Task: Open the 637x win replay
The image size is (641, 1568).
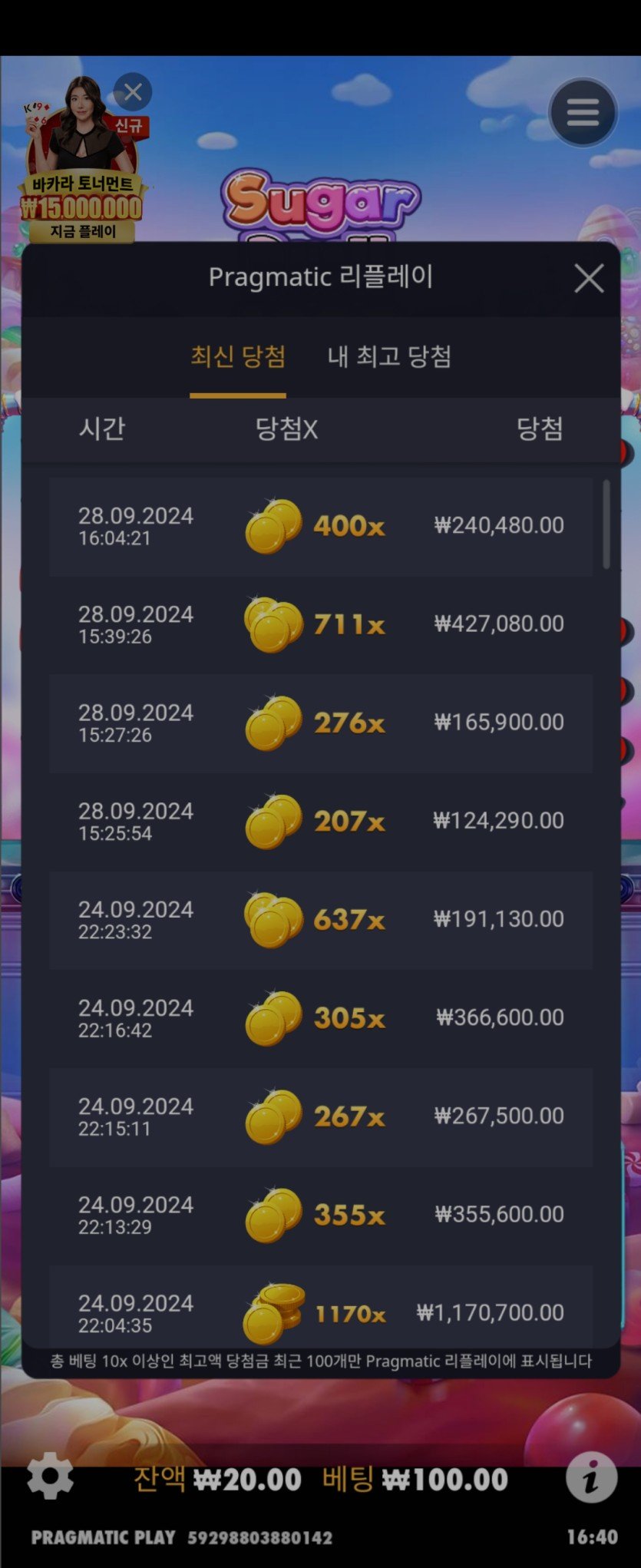Action: [321, 919]
